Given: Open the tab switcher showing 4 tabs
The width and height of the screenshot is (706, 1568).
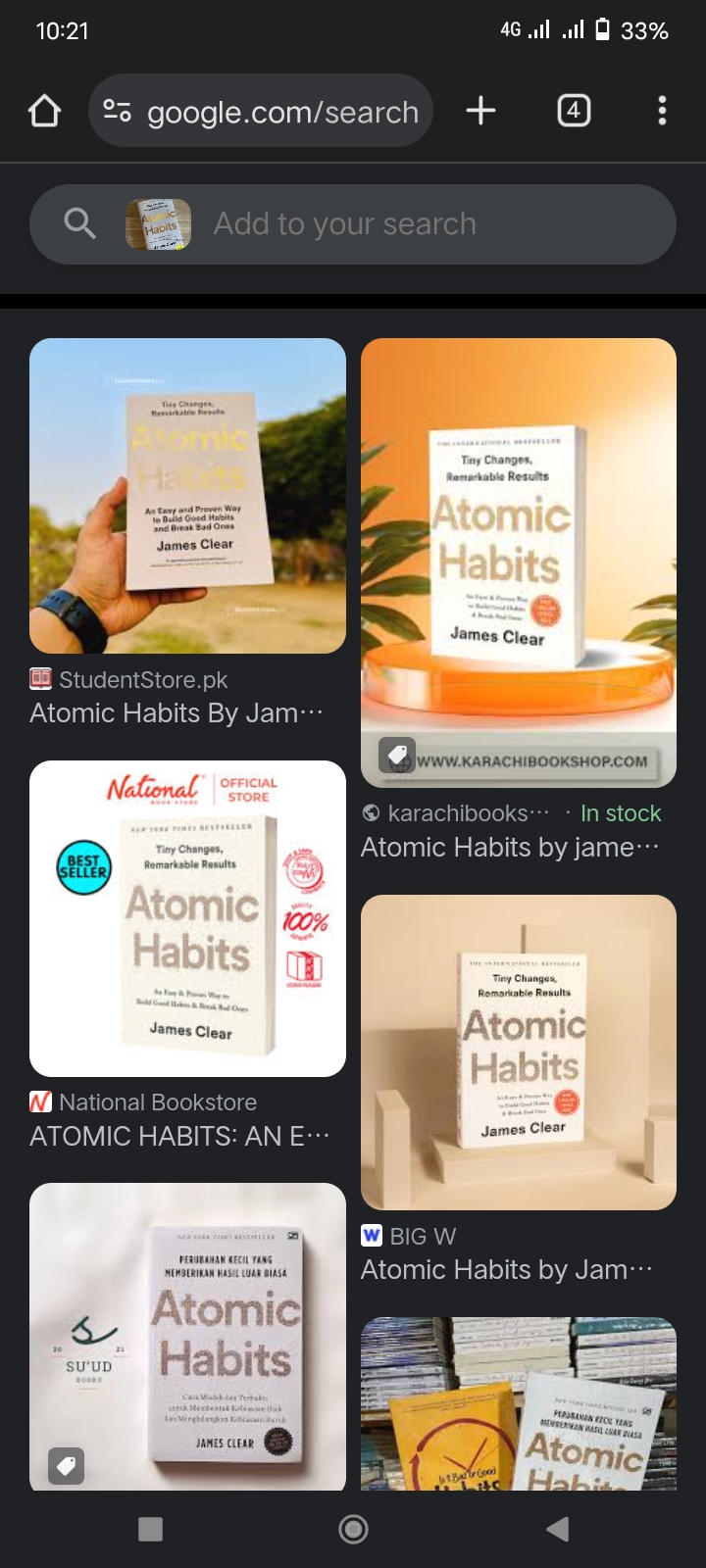Looking at the screenshot, I should [574, 111].
